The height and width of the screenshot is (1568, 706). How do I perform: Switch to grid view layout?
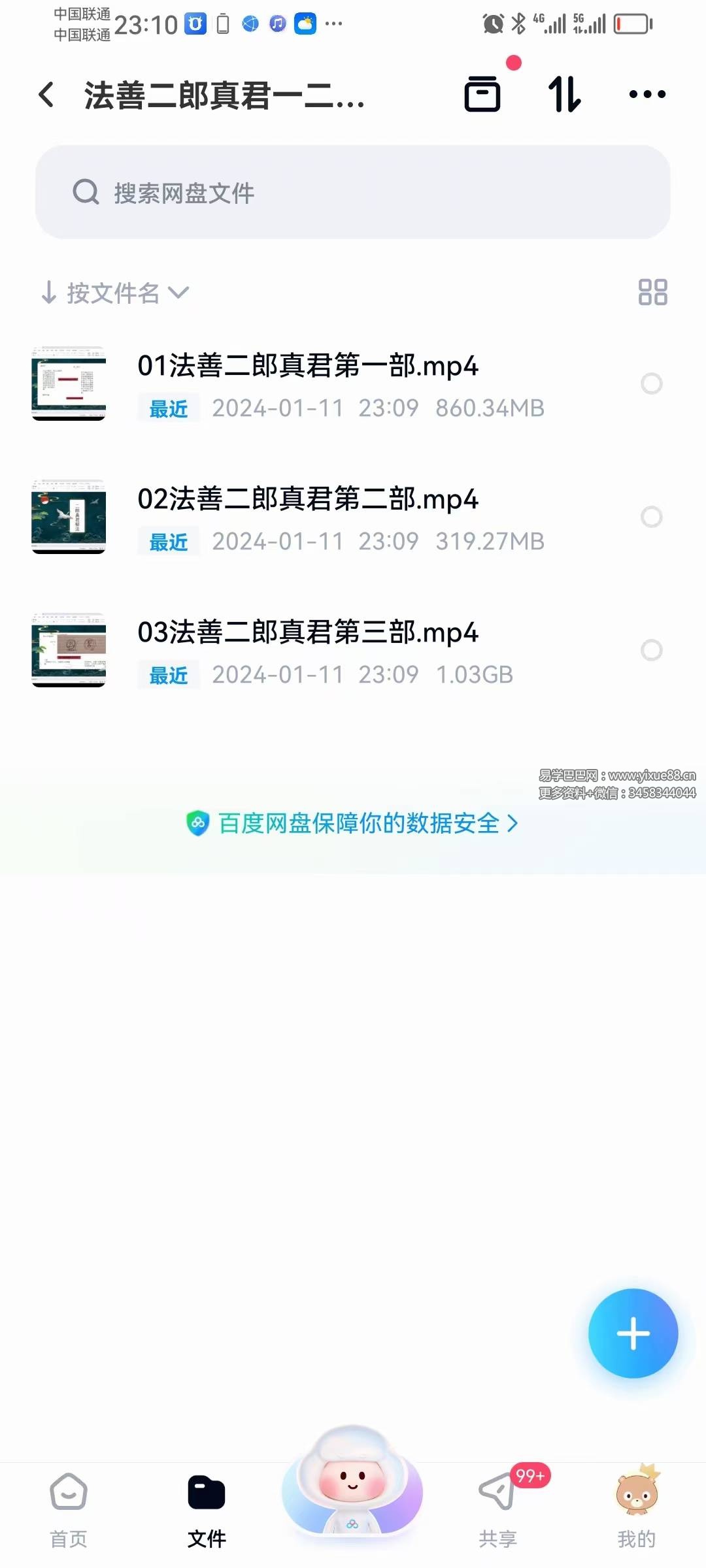click(652, 293)
